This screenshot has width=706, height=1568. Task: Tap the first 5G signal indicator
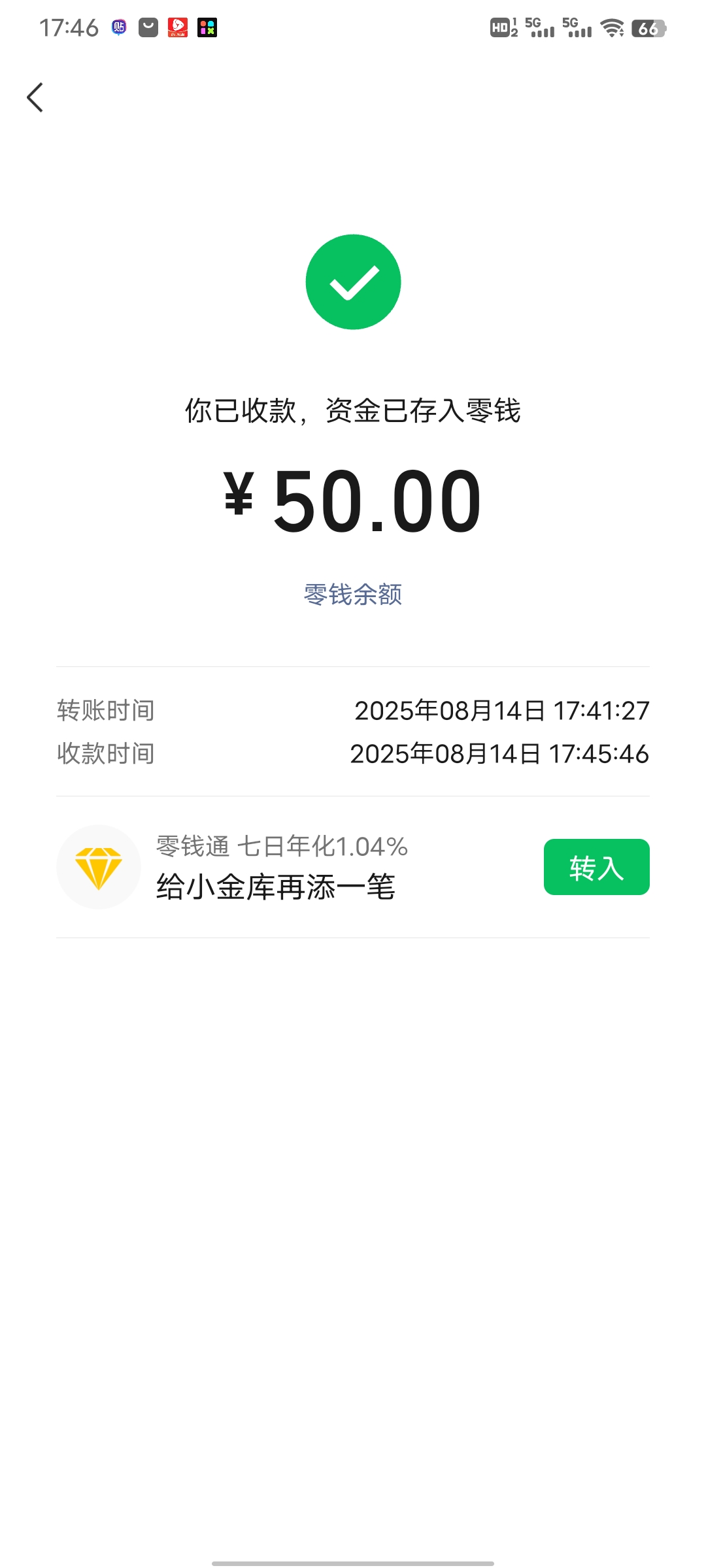click(536, 26)
